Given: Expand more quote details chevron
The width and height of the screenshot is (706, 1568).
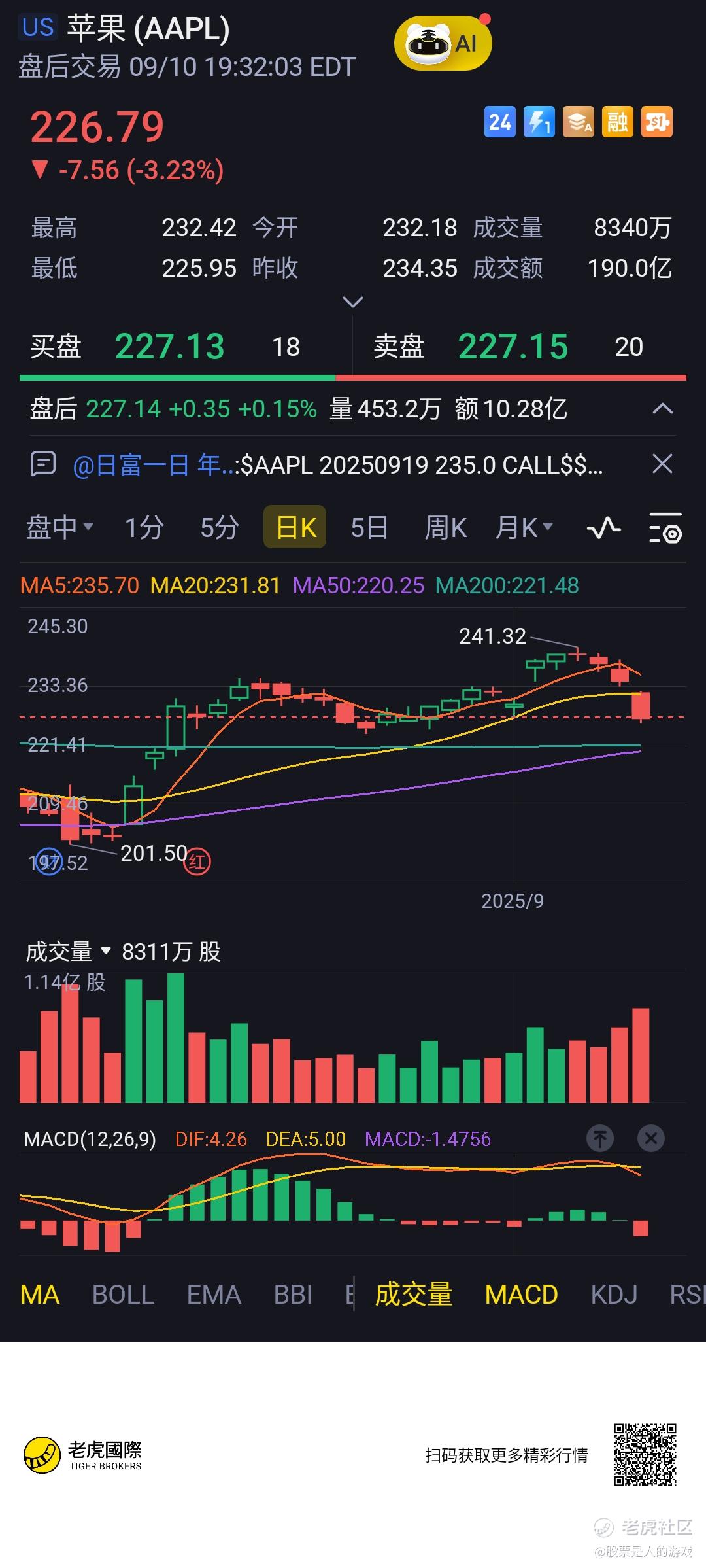Looking at the screenshot, I should click(x=352, y=302).
